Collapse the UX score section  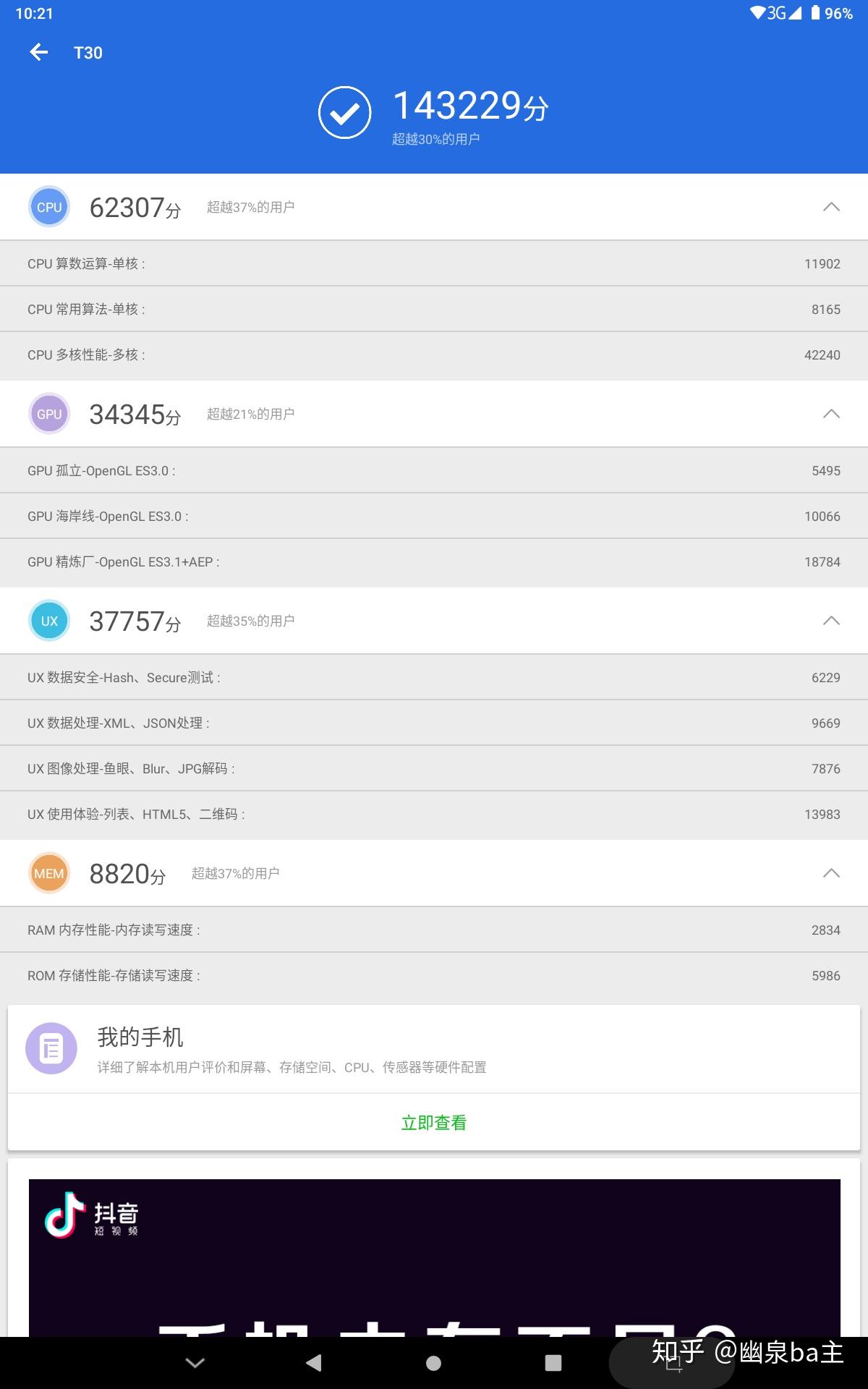pos(832,620)
